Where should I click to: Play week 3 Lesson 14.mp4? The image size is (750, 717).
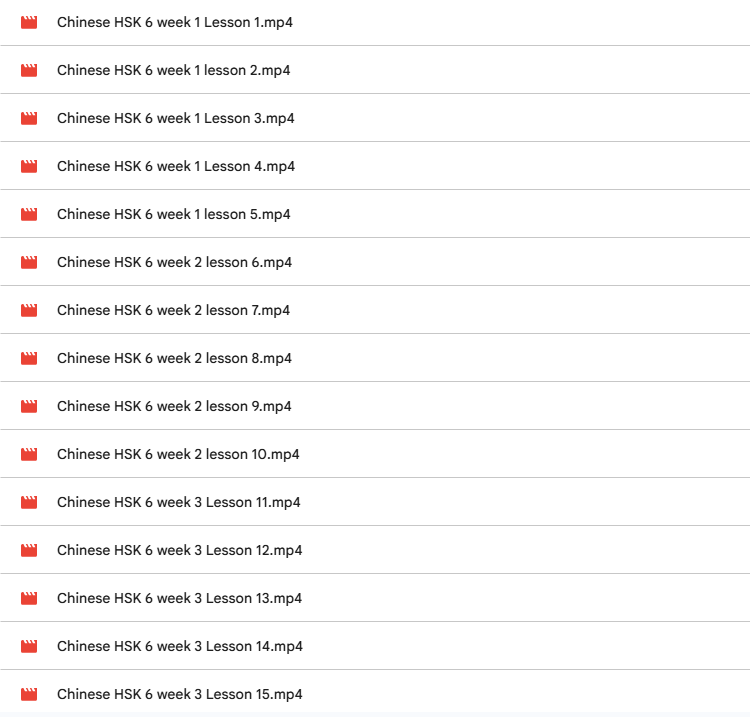tap(179, 646)
